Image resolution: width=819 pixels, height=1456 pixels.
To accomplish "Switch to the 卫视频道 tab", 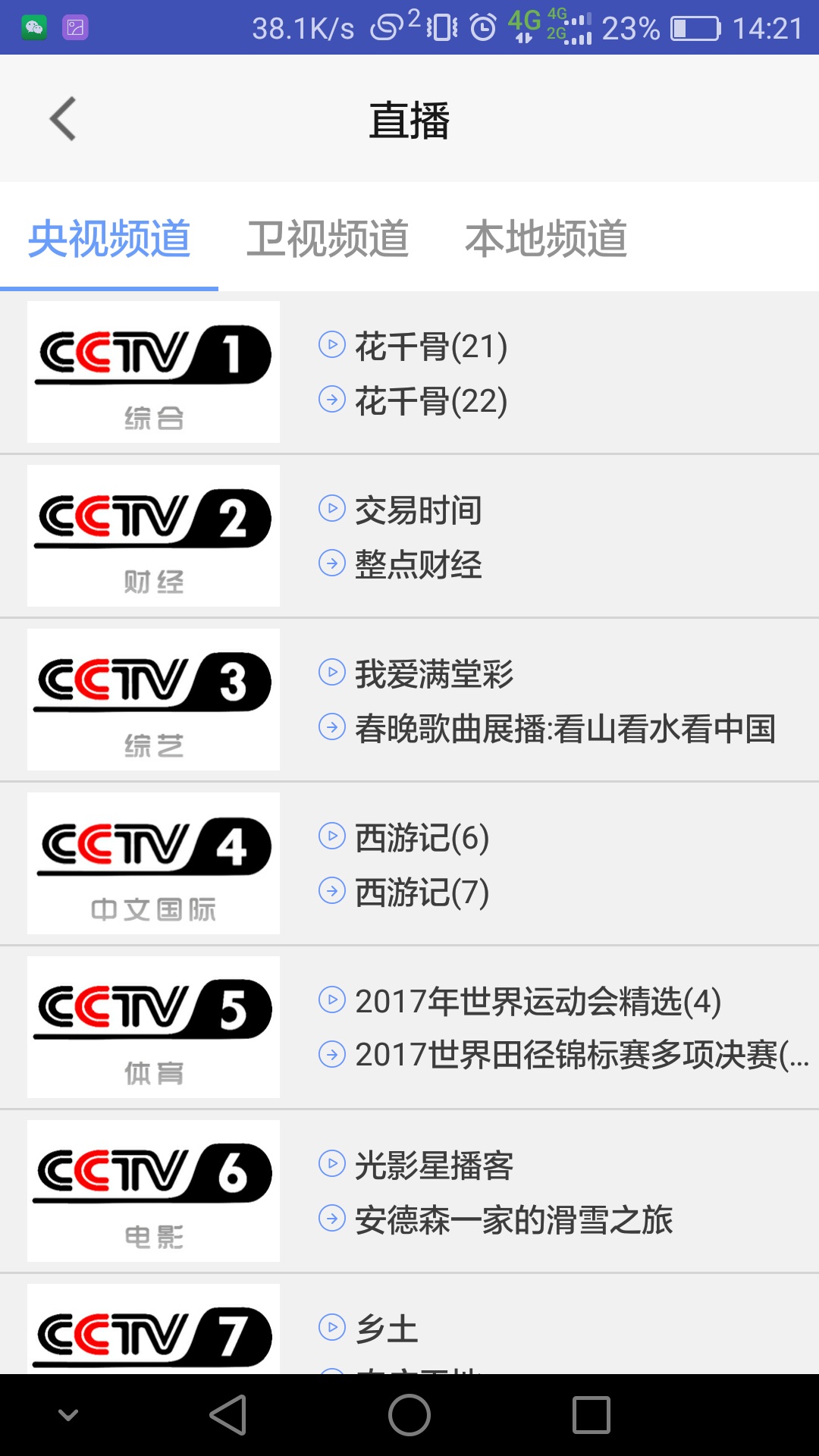I will (x=330, y=238).
